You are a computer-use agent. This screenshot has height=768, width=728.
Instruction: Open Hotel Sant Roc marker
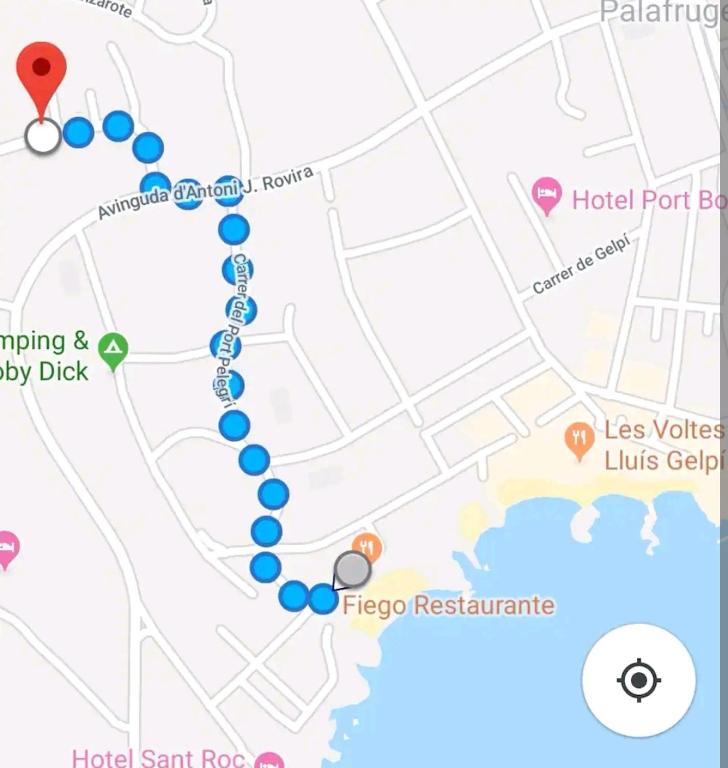tap(269, 760)
